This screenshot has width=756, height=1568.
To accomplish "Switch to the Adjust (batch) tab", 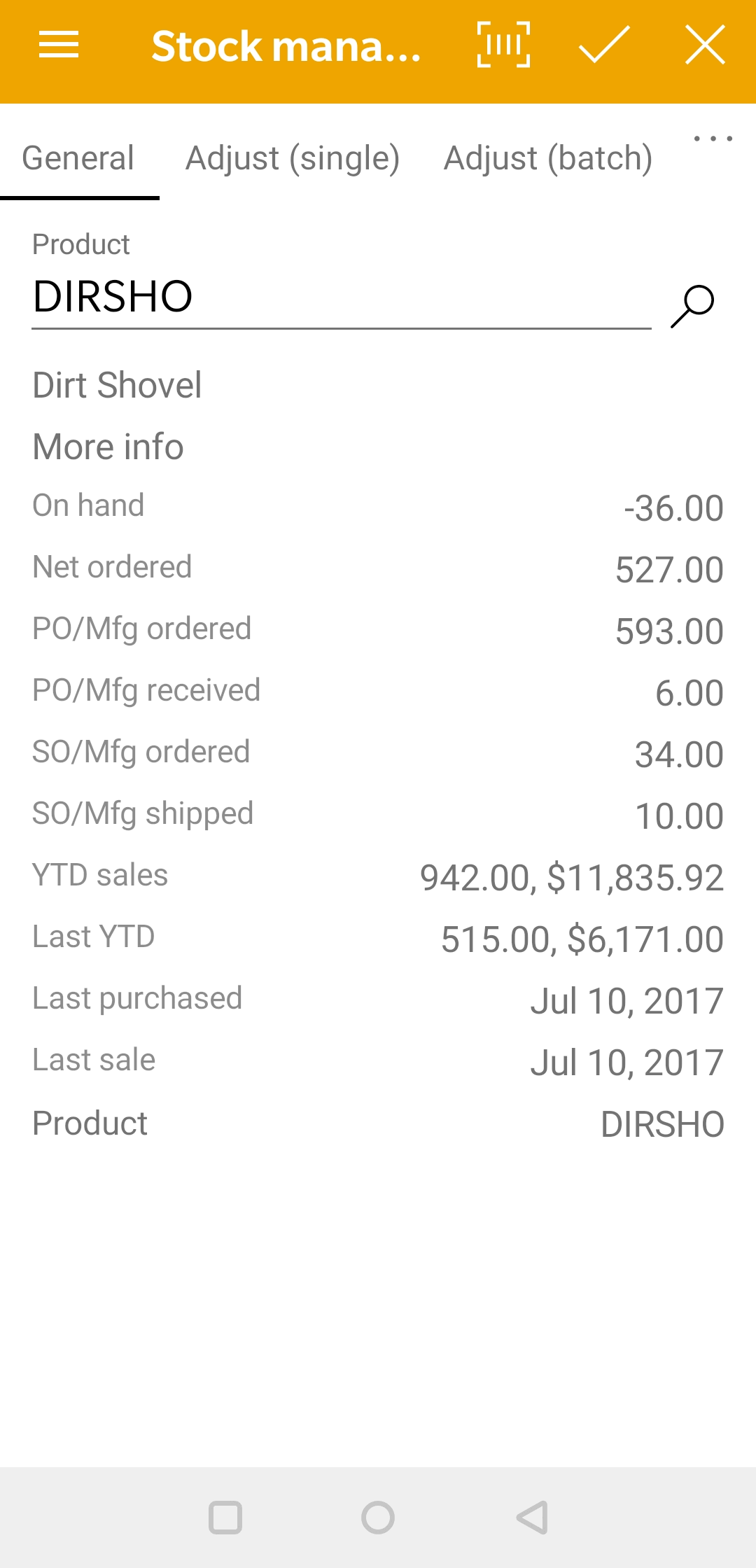I will 548,158.
